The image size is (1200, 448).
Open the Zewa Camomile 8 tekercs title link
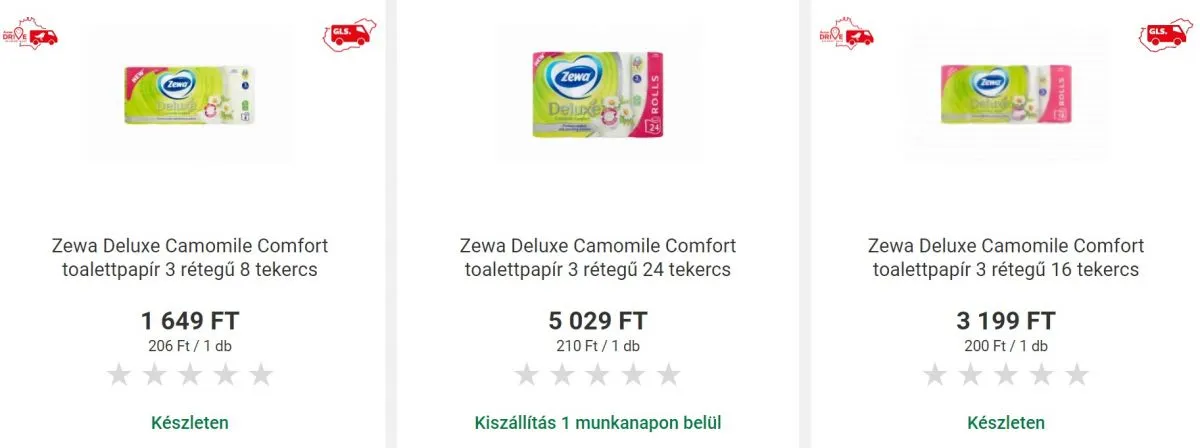190,258
